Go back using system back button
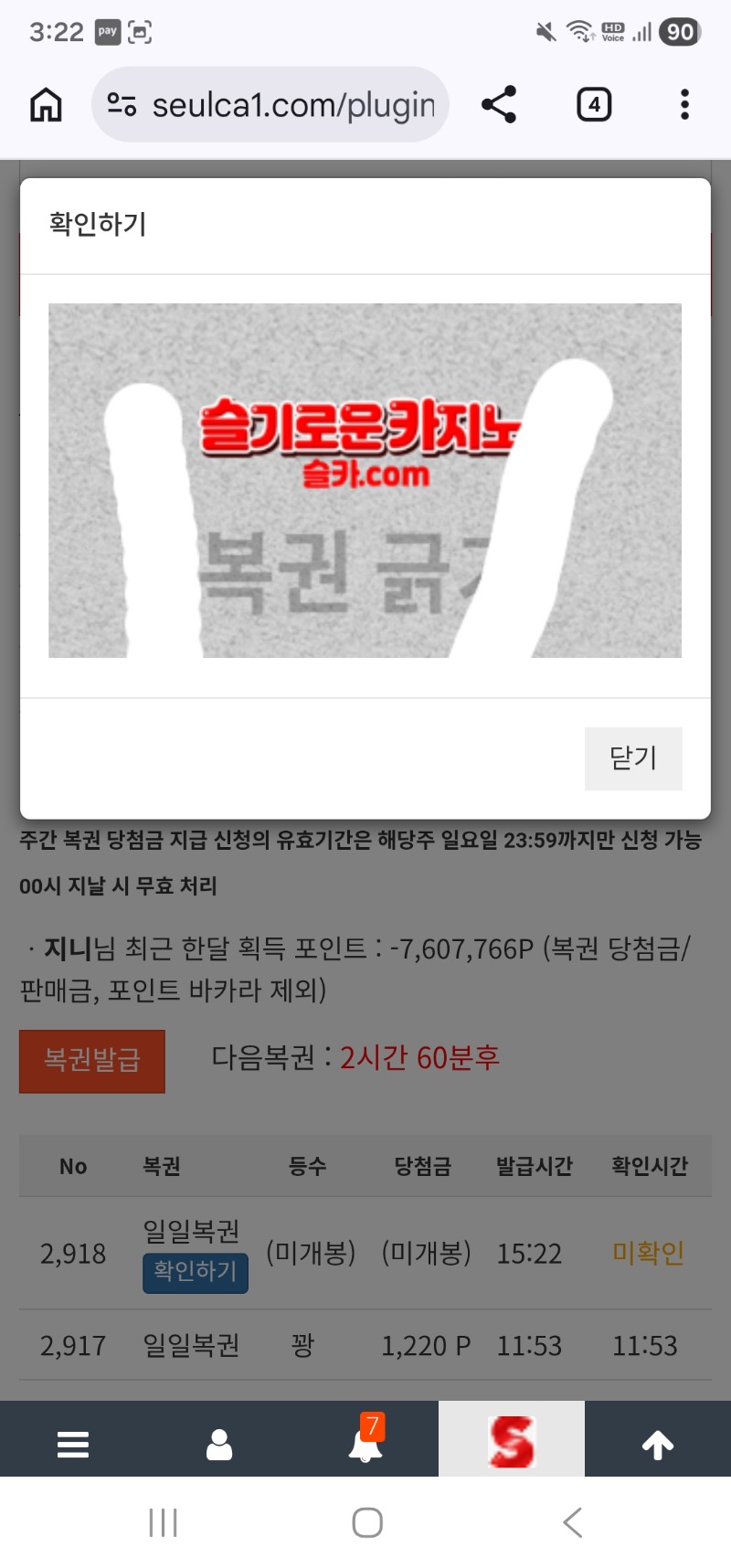 (x=572, y=1522)
